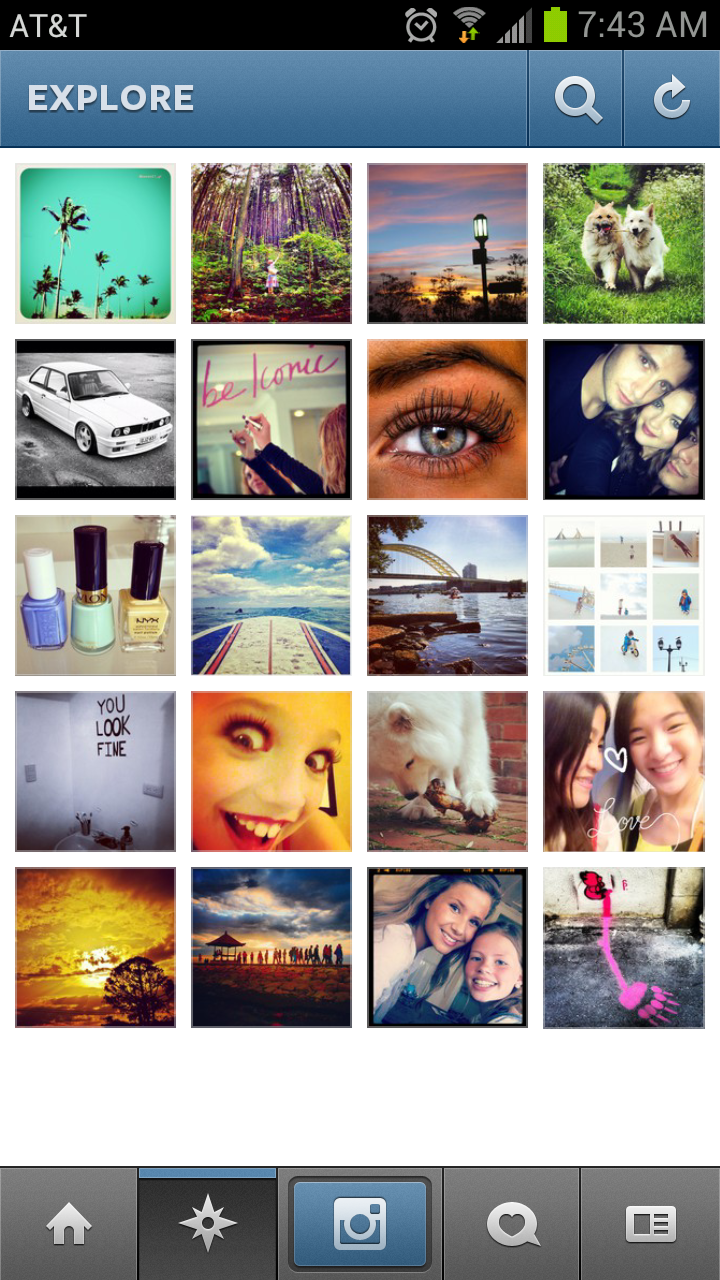Go to the Home feed tab
Image resolution: width=720 pixels, height=1280 pixels.
[68, 1224]
